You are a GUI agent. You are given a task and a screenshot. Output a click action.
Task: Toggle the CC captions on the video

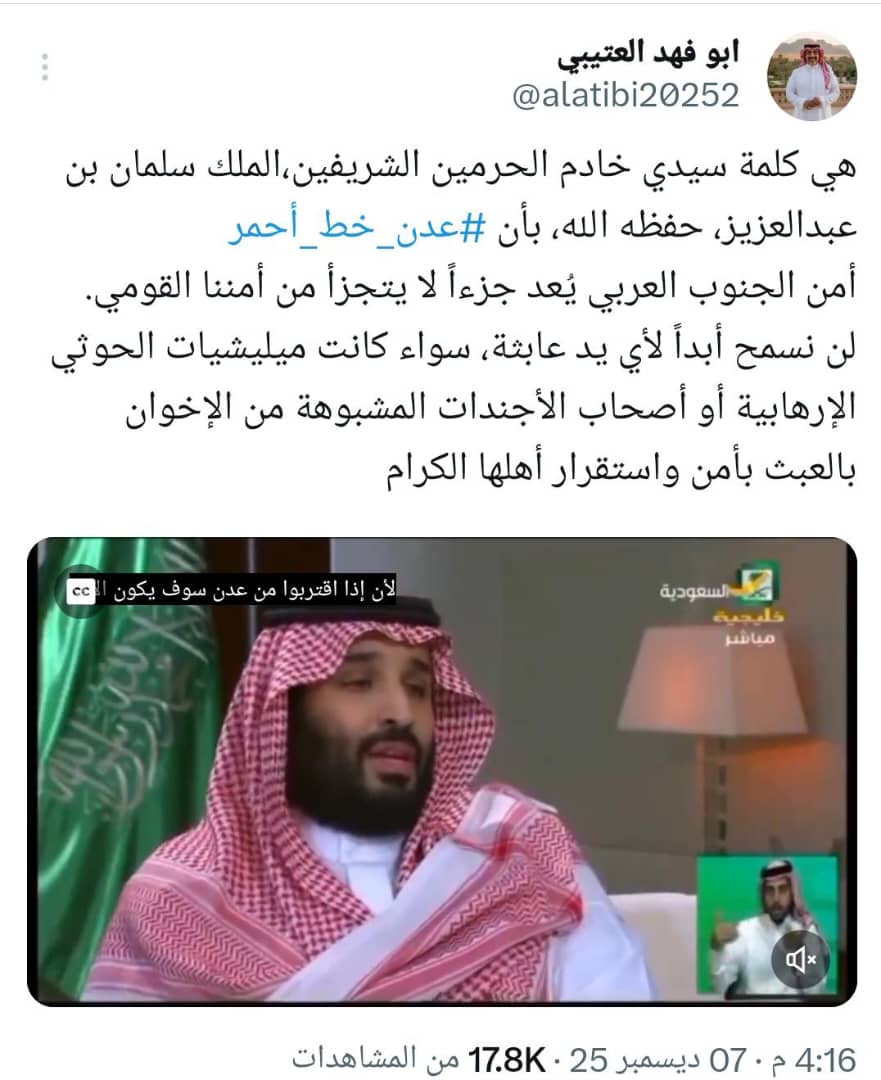81,592
